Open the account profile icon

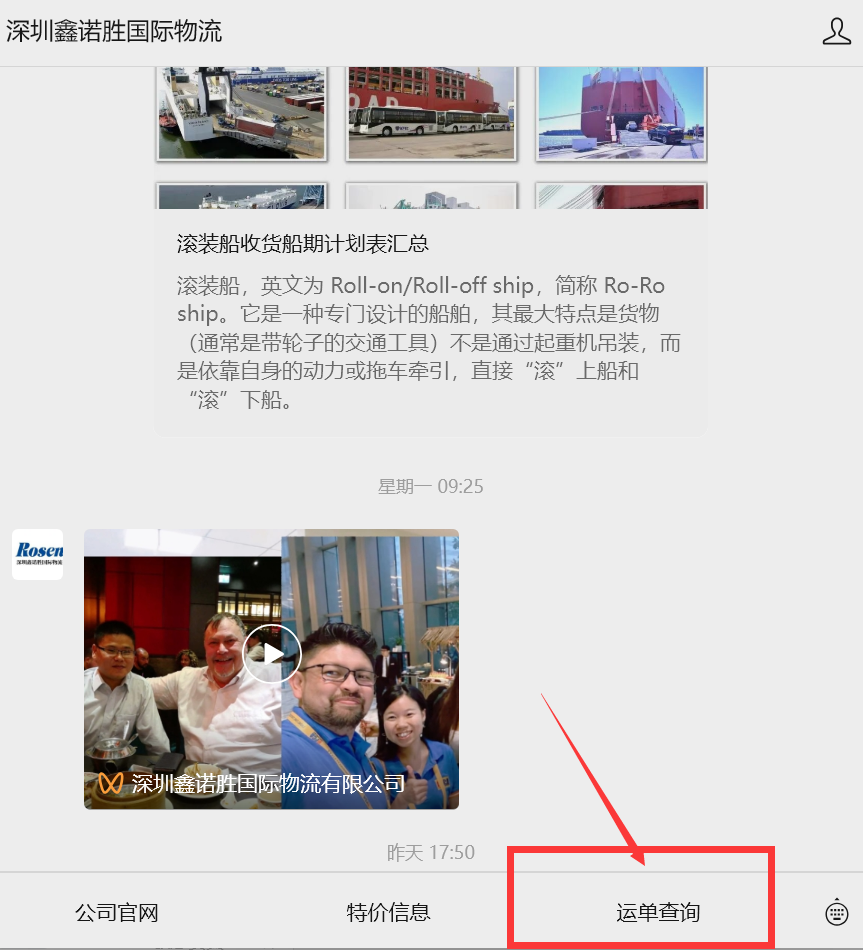click(x=836, y=31)
